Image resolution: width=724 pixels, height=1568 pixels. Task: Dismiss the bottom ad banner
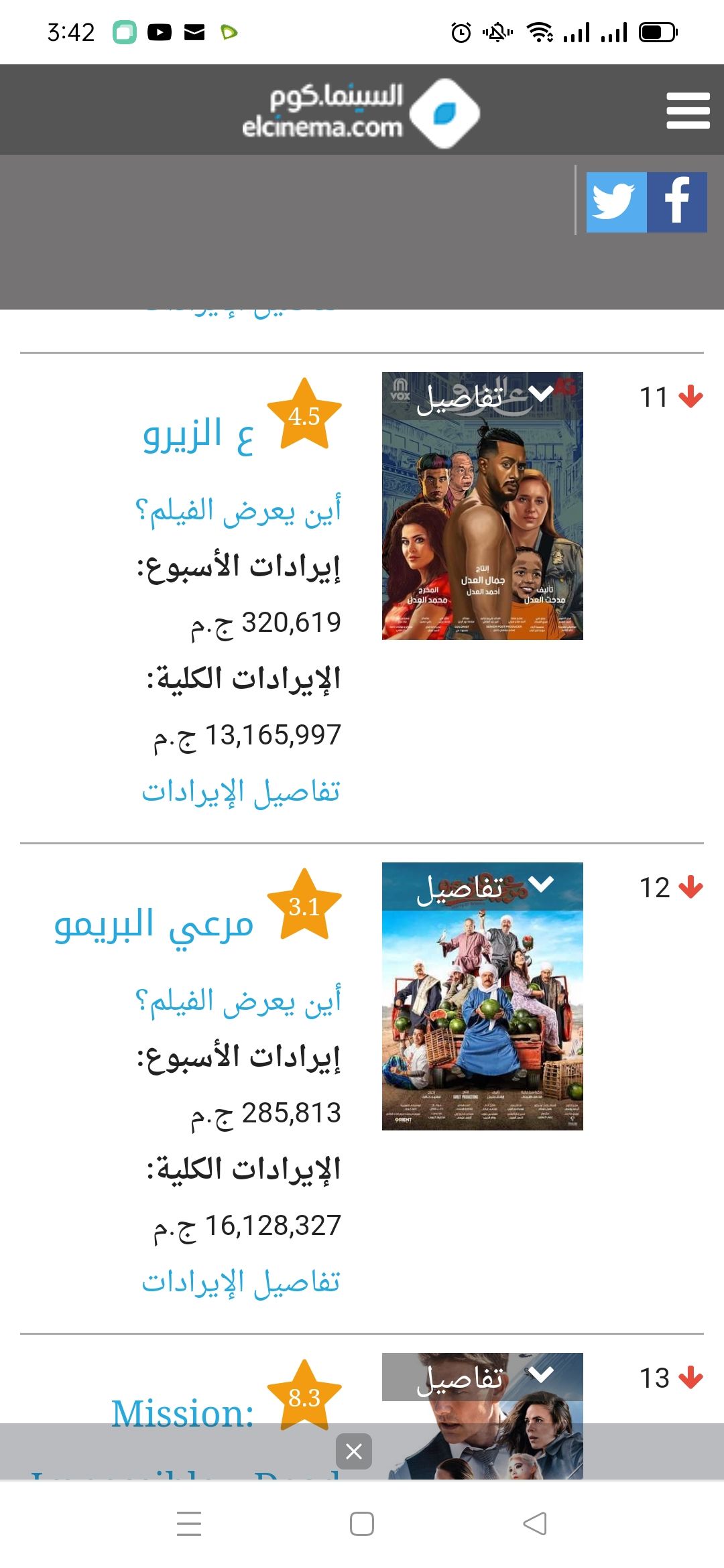(x=354, y=1451)
